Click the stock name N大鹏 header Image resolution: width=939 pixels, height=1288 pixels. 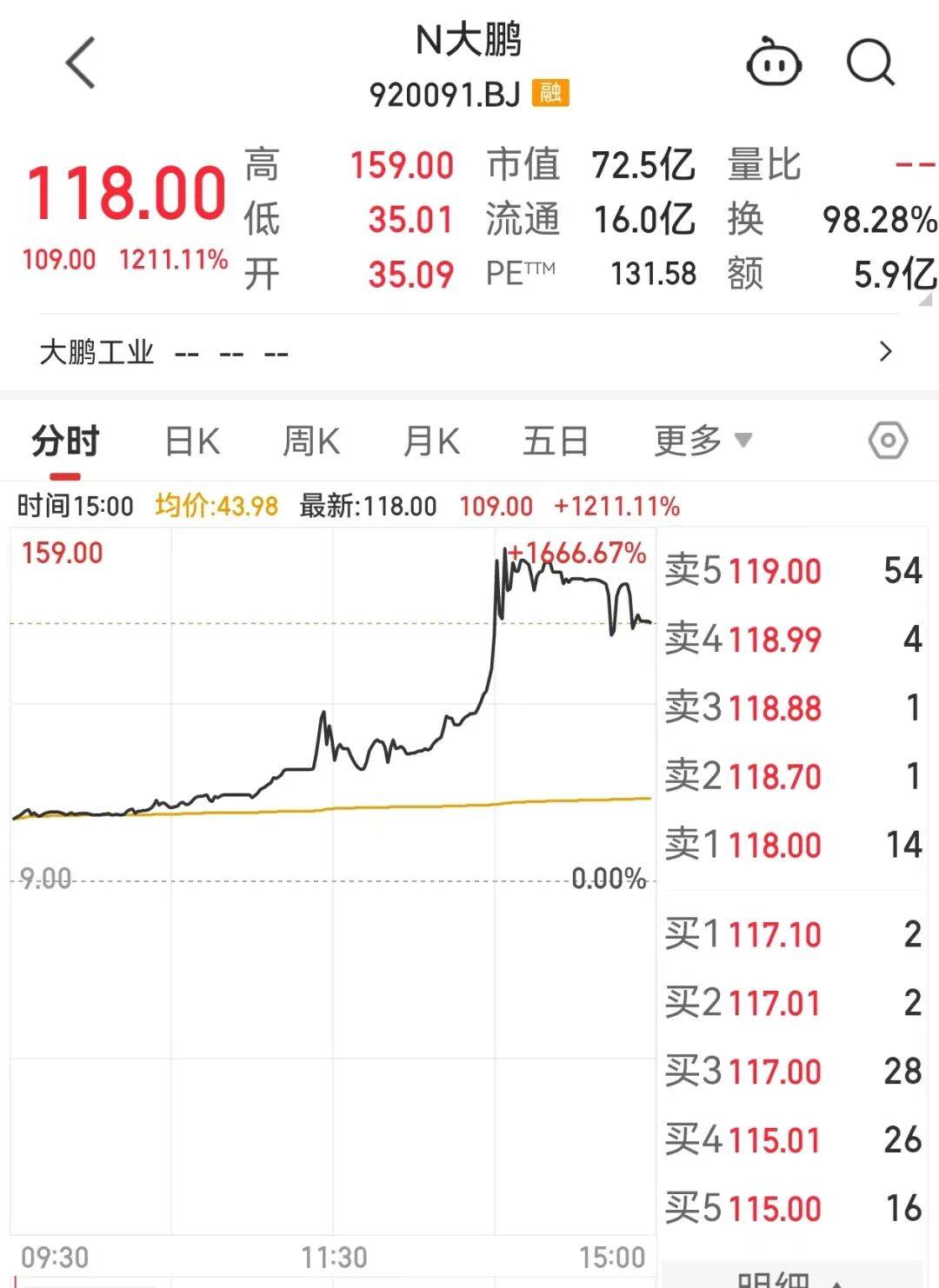click(x=469, y=42)
